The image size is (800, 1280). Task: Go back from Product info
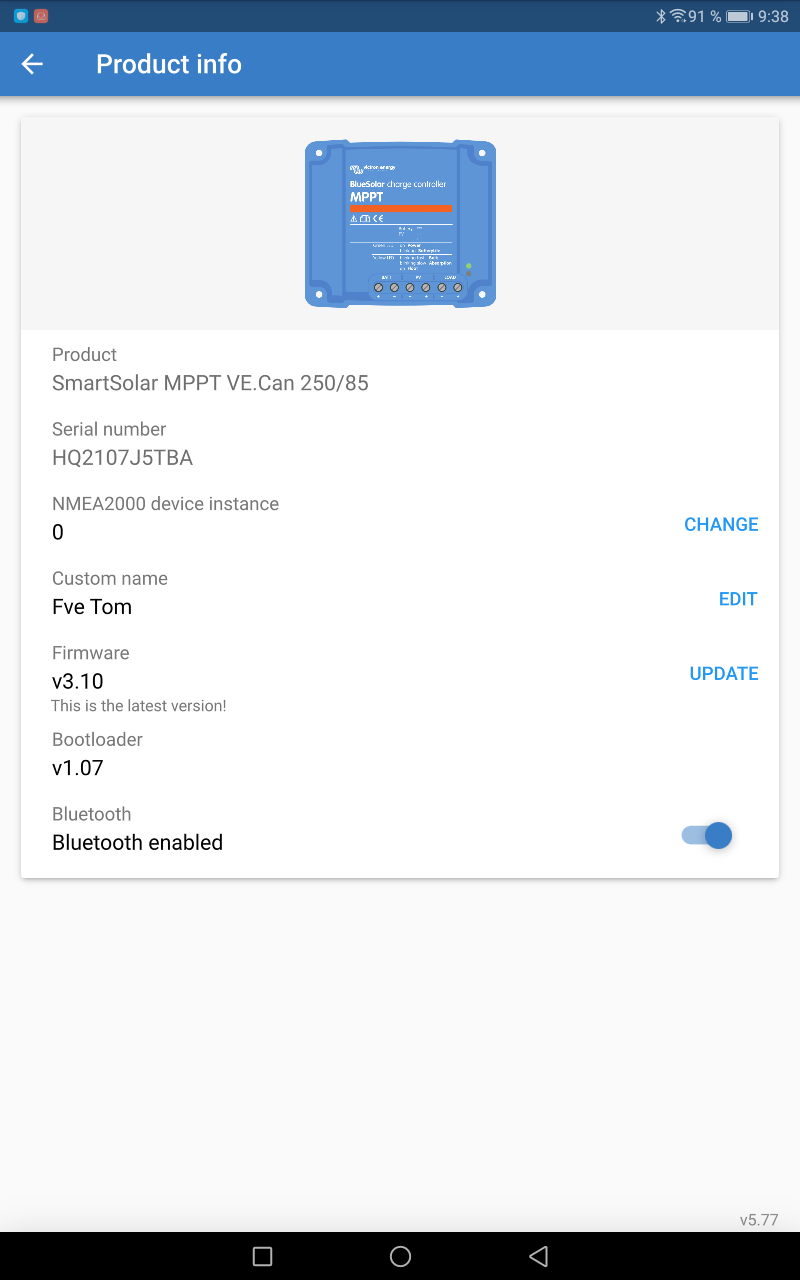[32, 64]
